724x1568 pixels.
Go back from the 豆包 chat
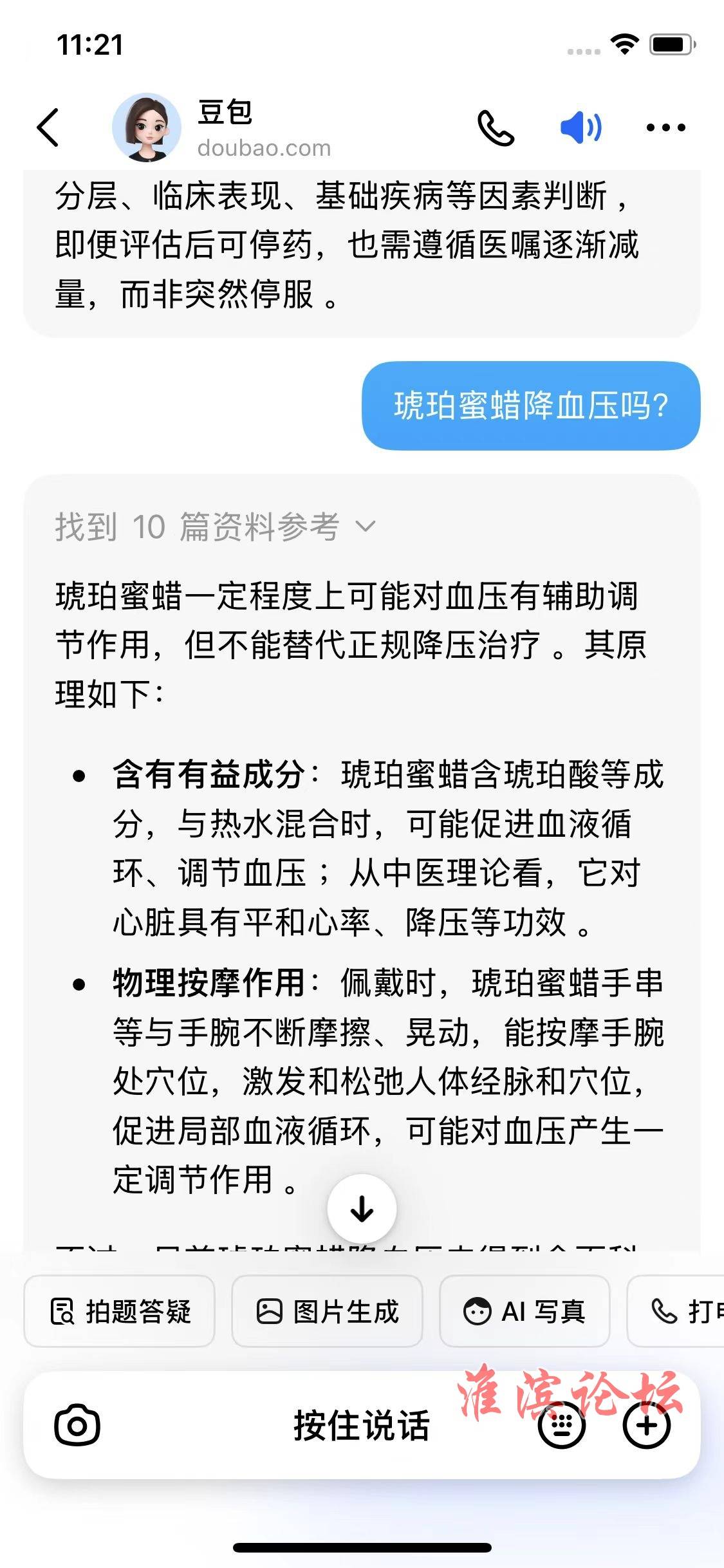[48, 127]
